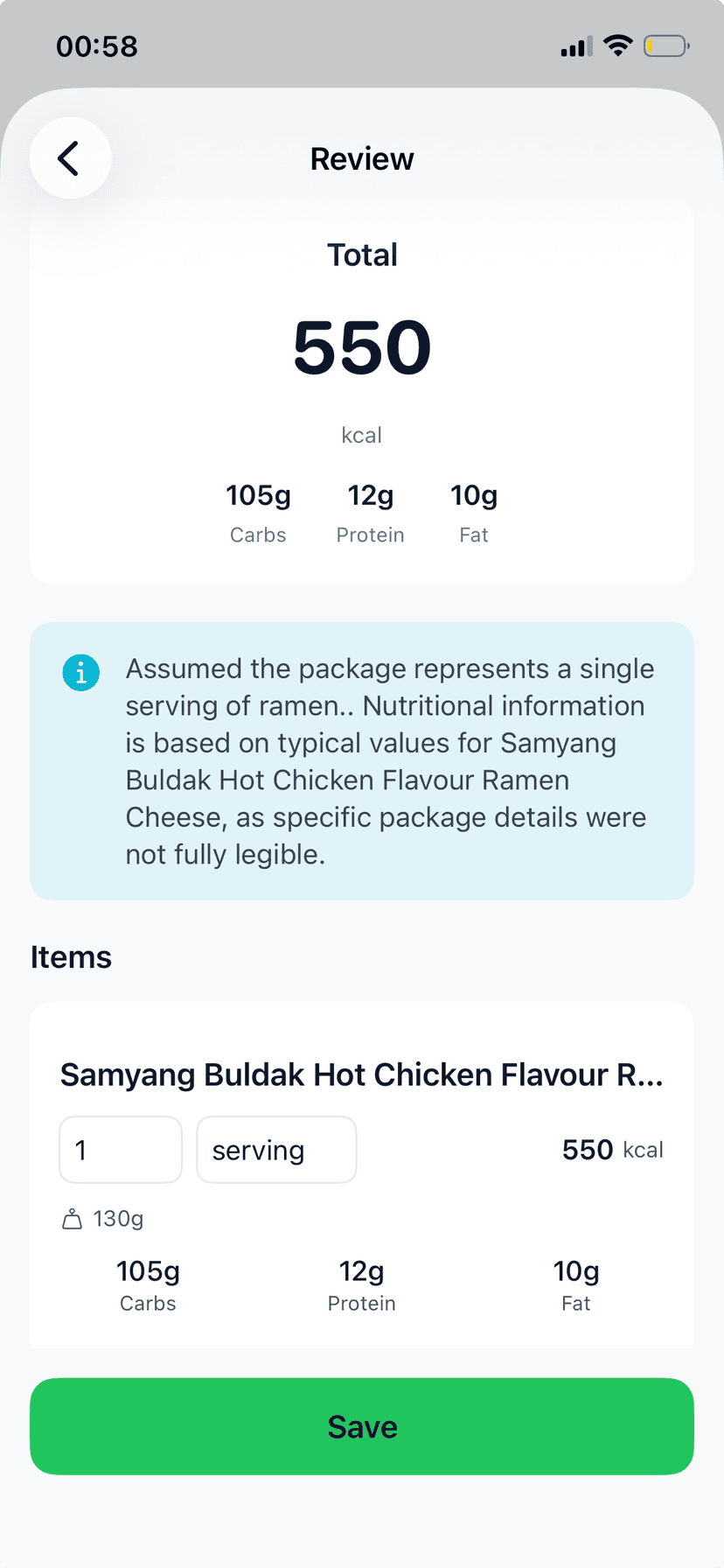Select the 10g Fat value under Total

(474, 495)
